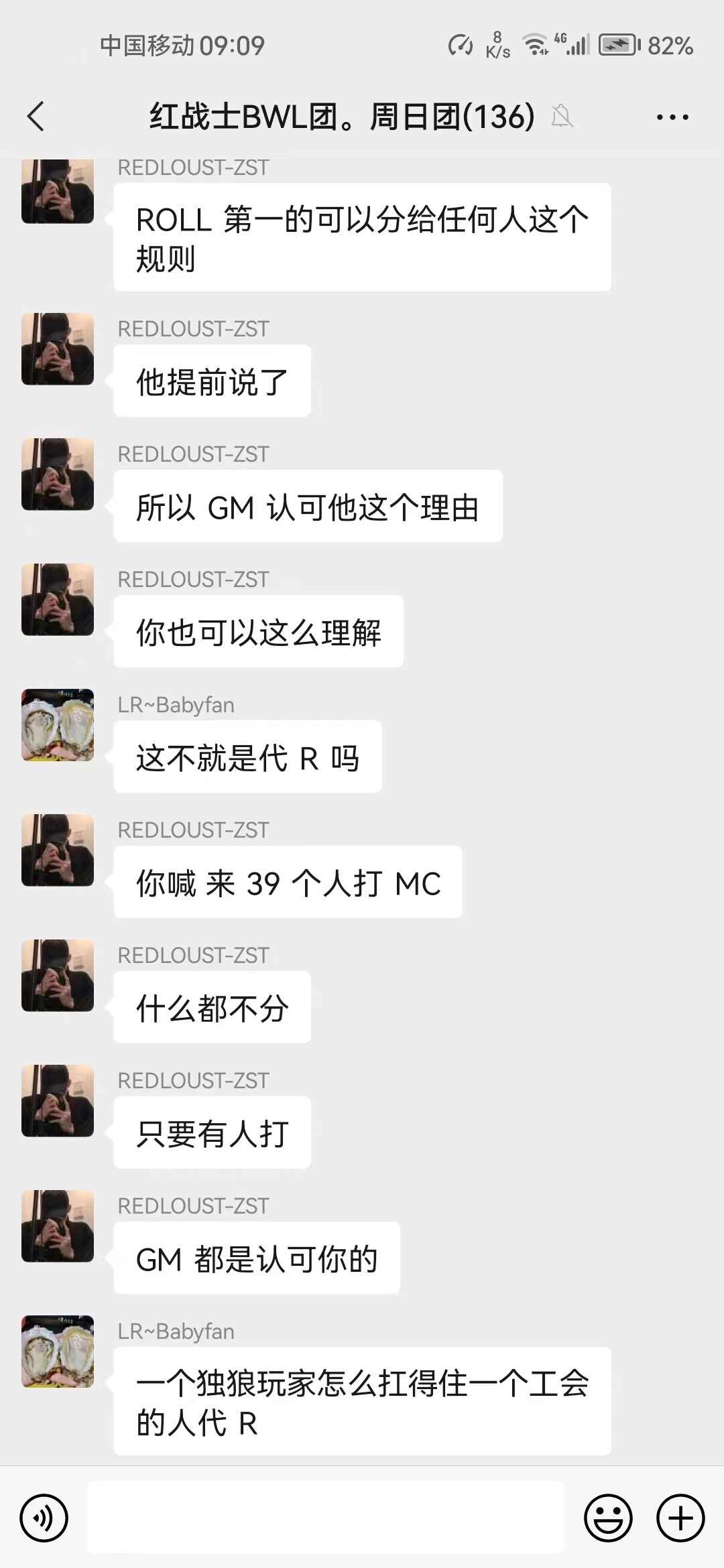Open the plus attachments menu
The width and height of the screenshot is (724, 1568).
click(x=680, y=1518)
